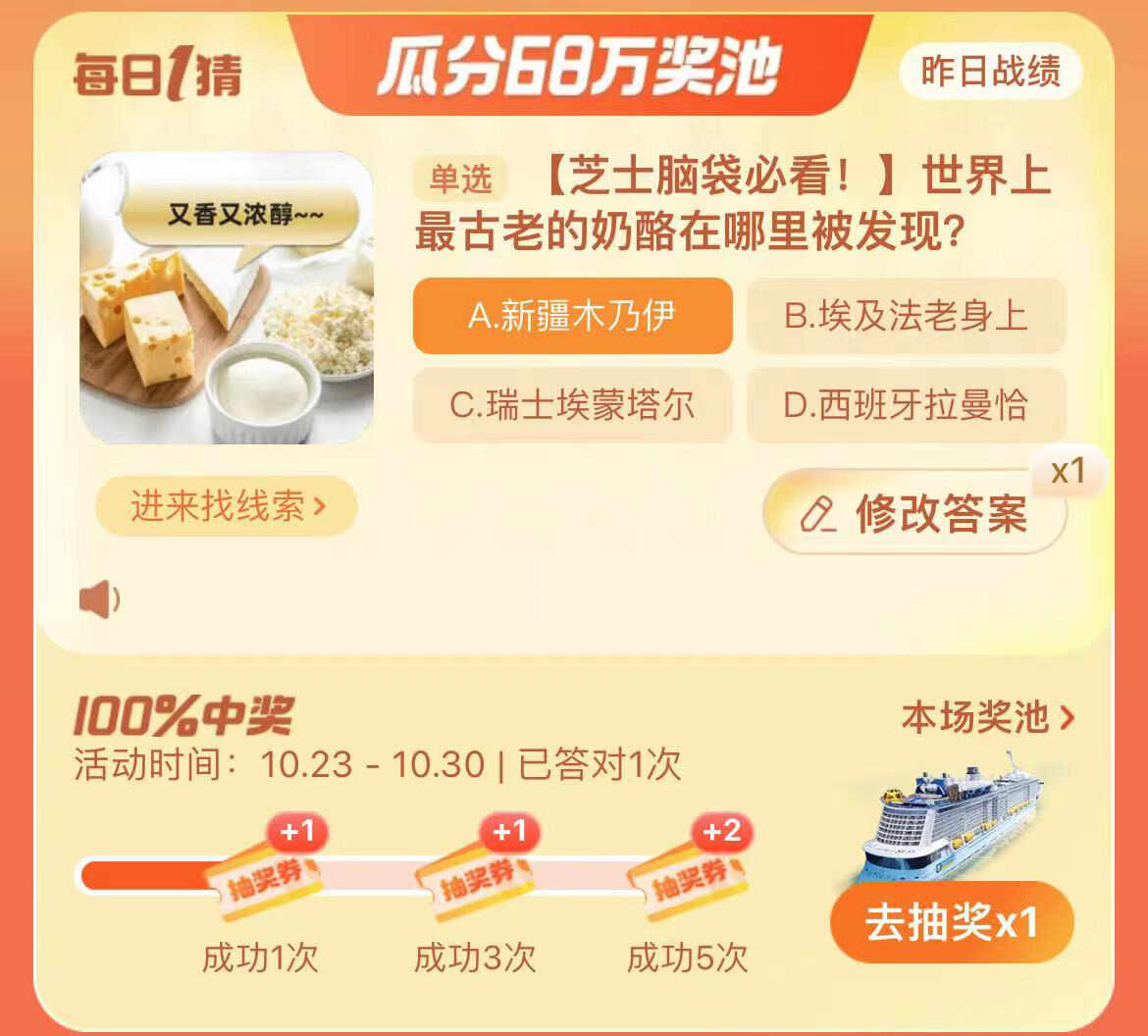Open 本场奖池 prize pool
Screen dimensions: 1148x1036
coord(987,717)
